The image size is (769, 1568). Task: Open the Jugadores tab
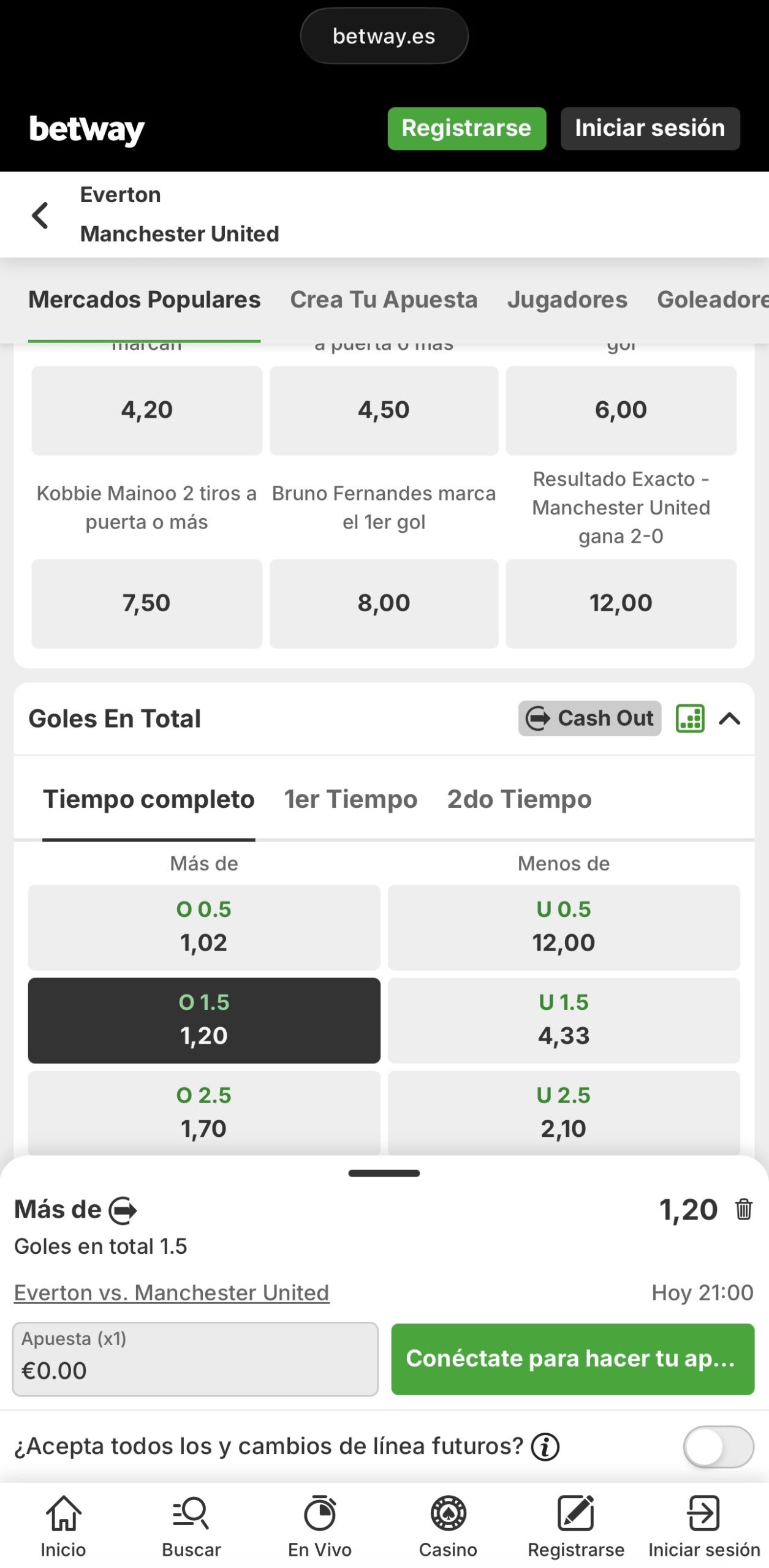[x=567, y=300]
